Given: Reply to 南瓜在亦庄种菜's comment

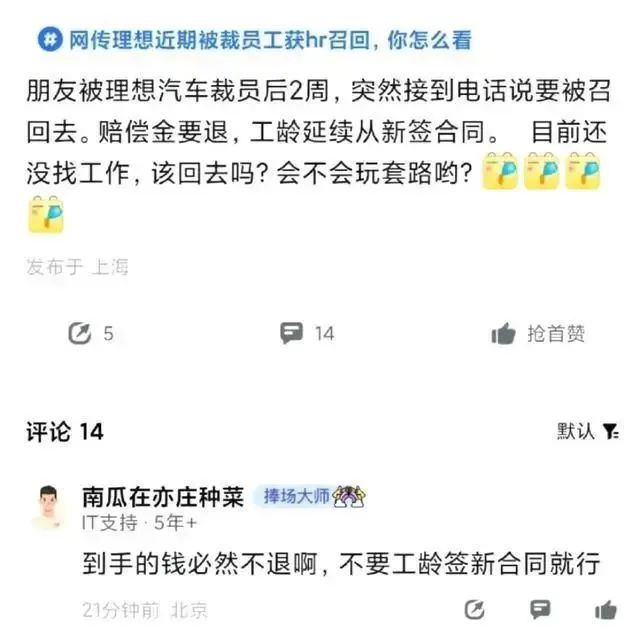Looking at the screenshot, I should pyautogui.click(x=540, y=609).
